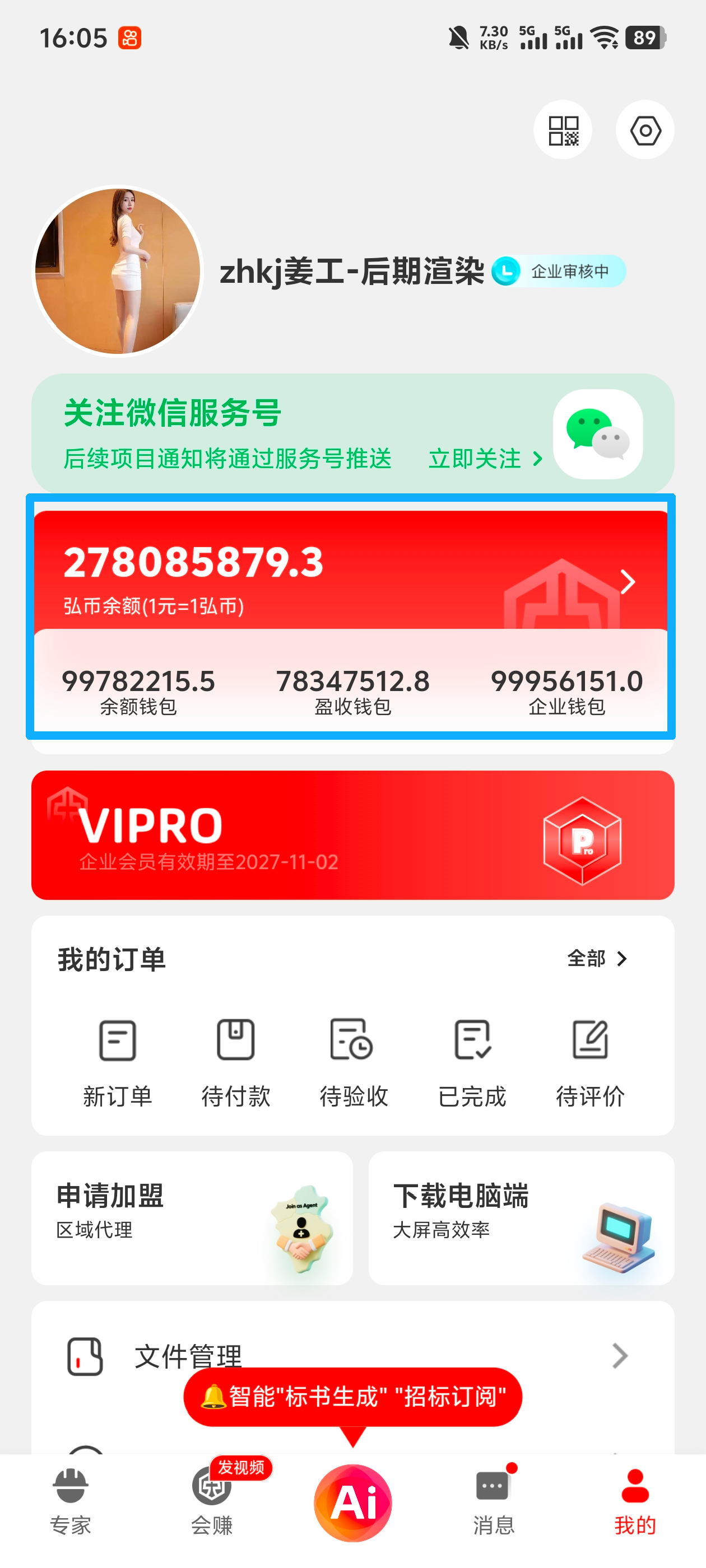706x1568 pixels.
Task: Open the VIPRO membership card
Action: [352, 834]
